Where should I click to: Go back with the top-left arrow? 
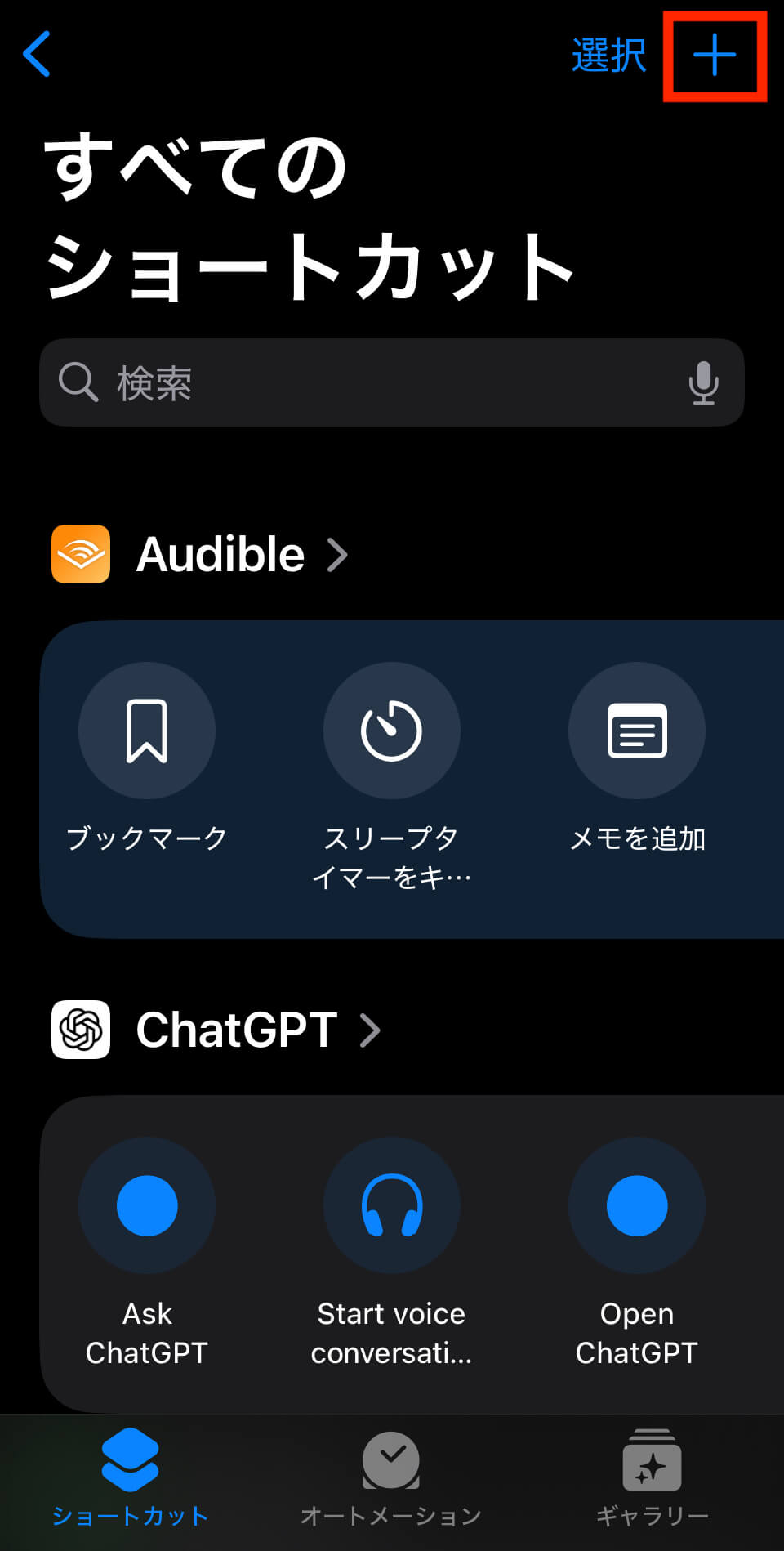pyautogui.click(x=37, y=54)
